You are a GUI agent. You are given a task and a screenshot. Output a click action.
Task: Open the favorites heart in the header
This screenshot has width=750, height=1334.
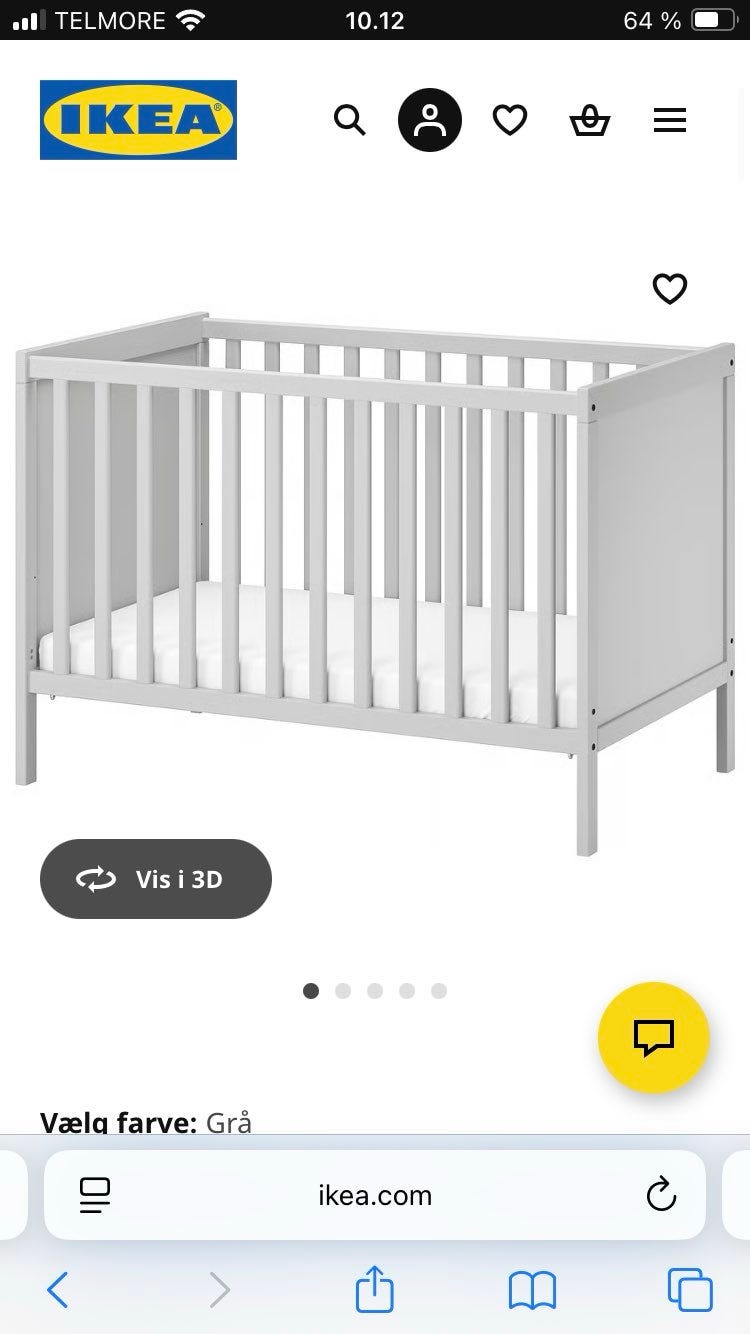pos(510,121)
